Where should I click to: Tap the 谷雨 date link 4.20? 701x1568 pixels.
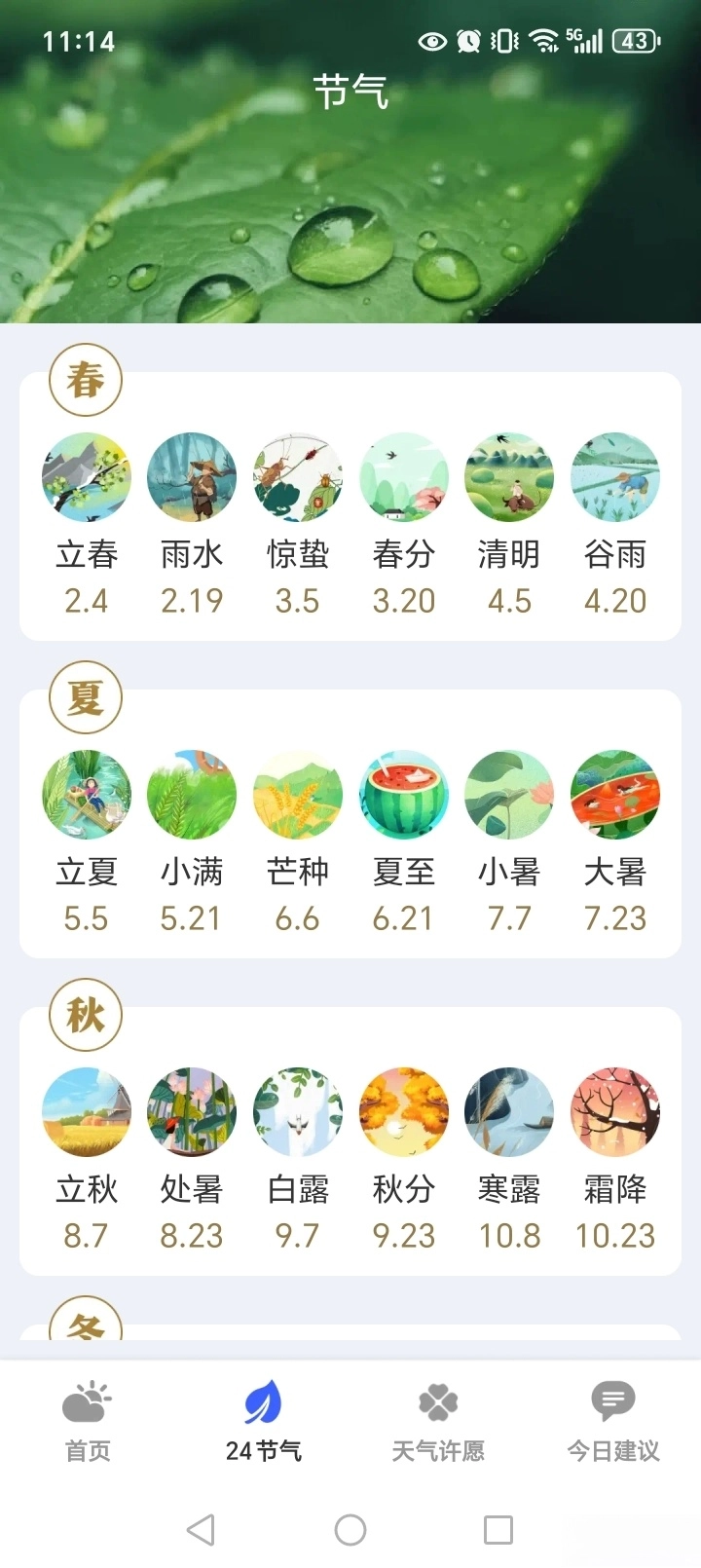(615, 601)
